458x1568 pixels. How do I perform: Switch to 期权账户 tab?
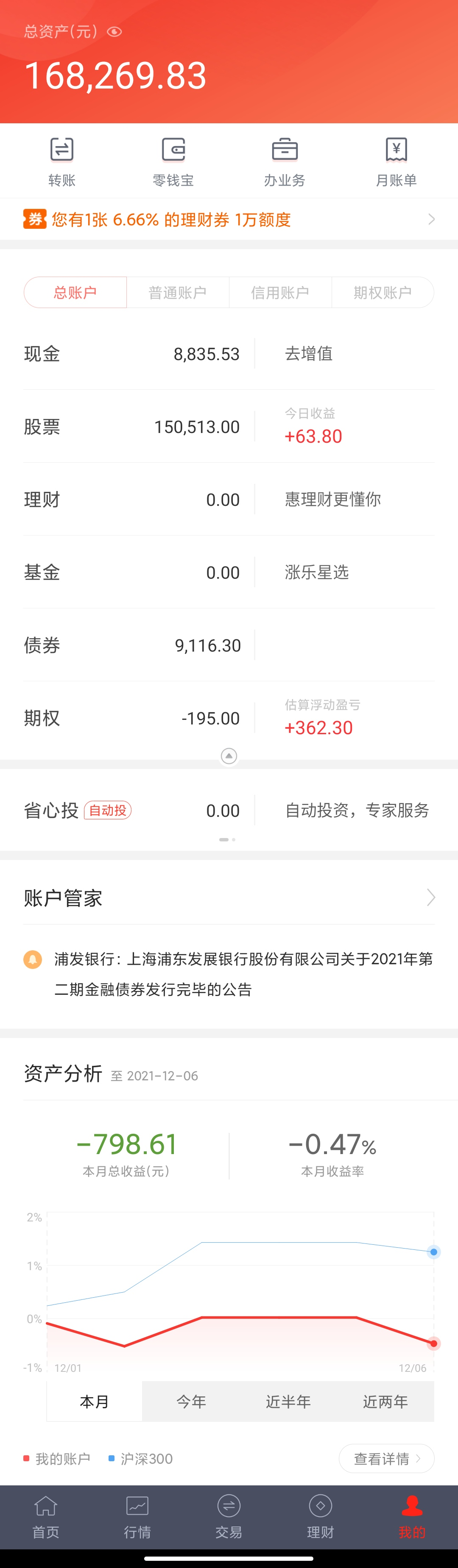click(x=383, y=293)
